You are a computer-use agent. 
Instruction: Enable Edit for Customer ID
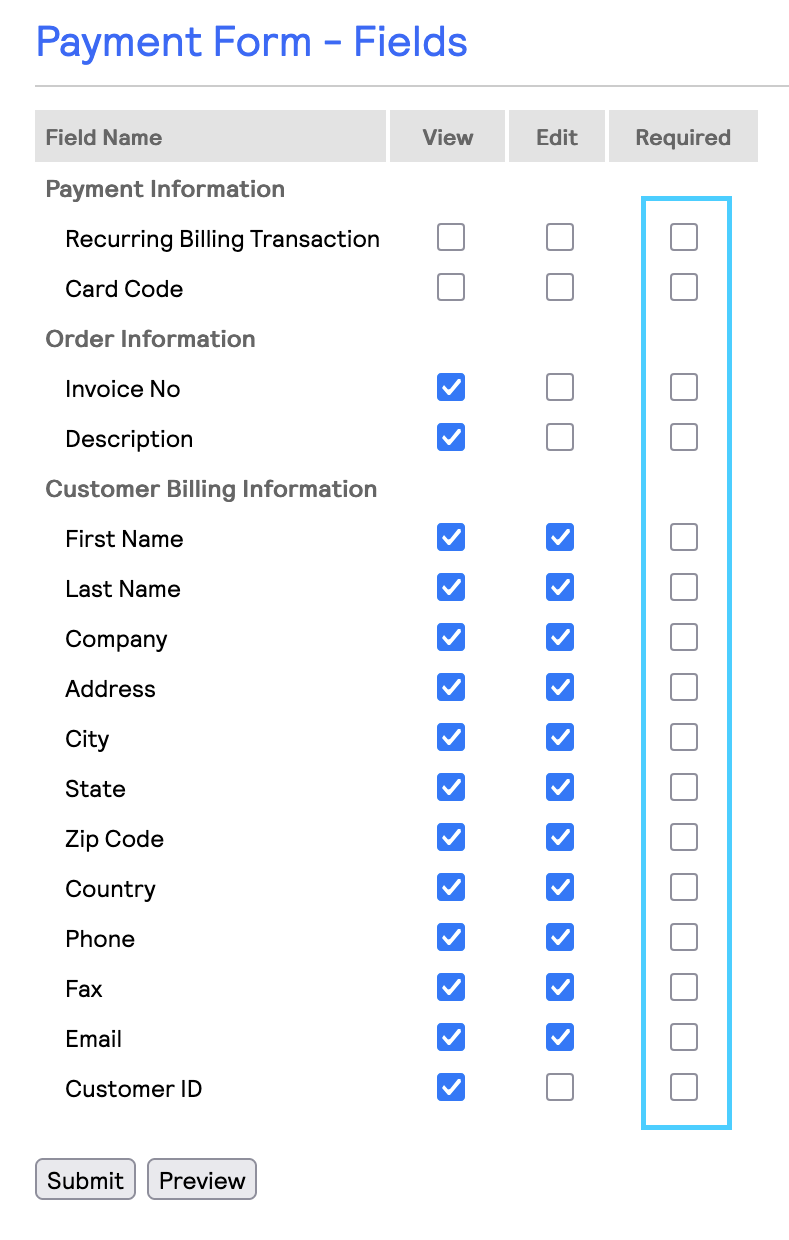[560, 1088]
